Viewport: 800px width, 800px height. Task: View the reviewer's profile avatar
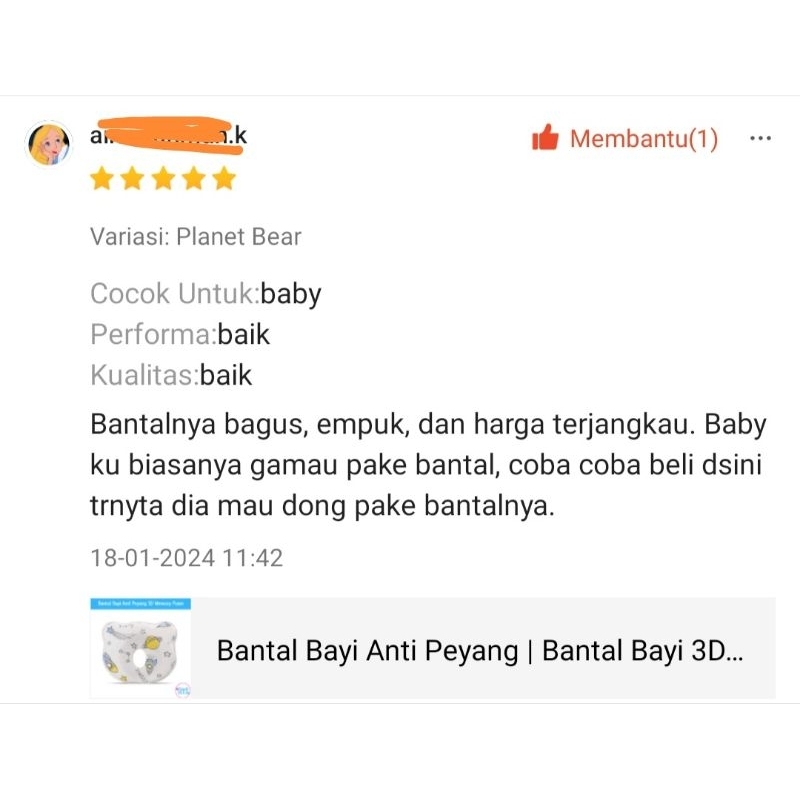pyautogui.click(x=49, y=145)
